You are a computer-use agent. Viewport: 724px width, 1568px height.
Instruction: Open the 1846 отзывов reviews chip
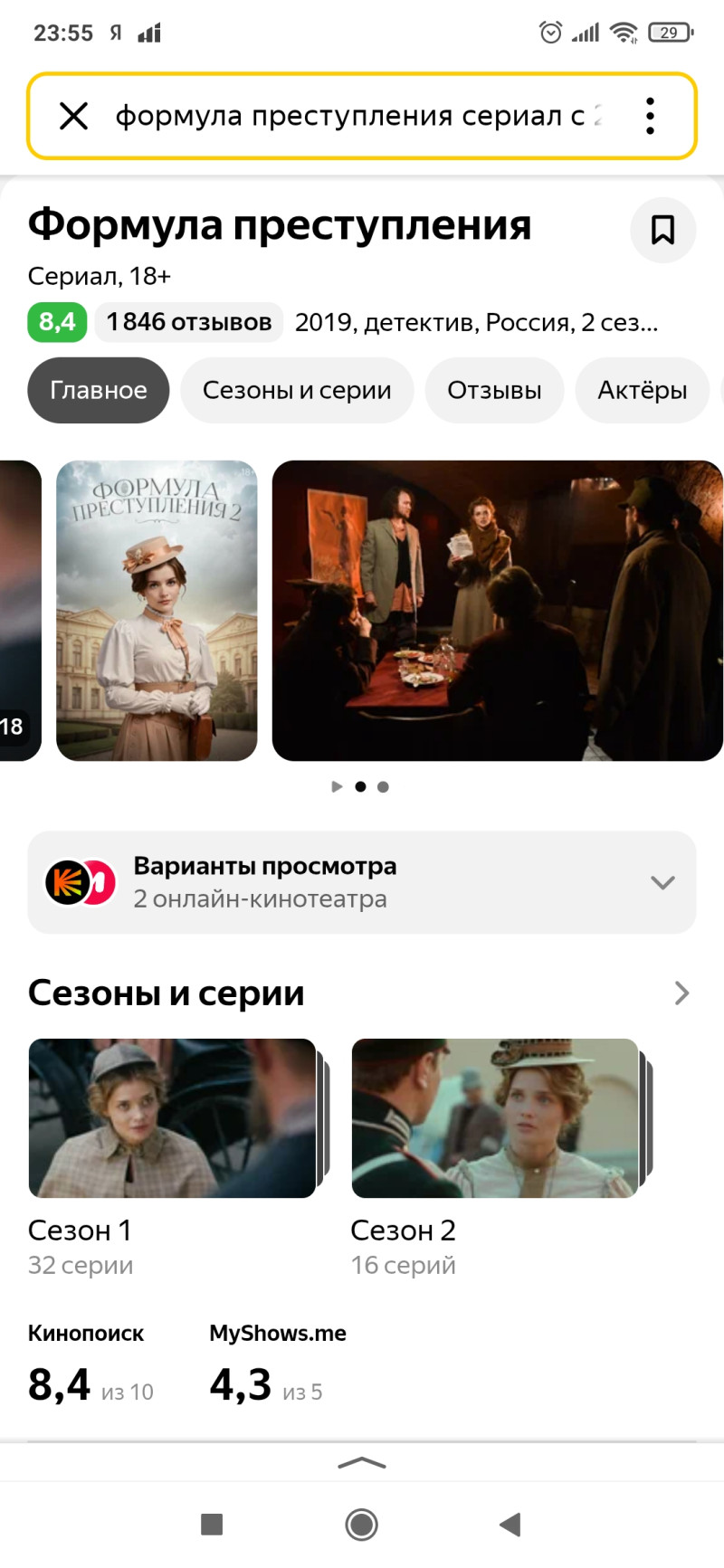(x=189, y=322)
